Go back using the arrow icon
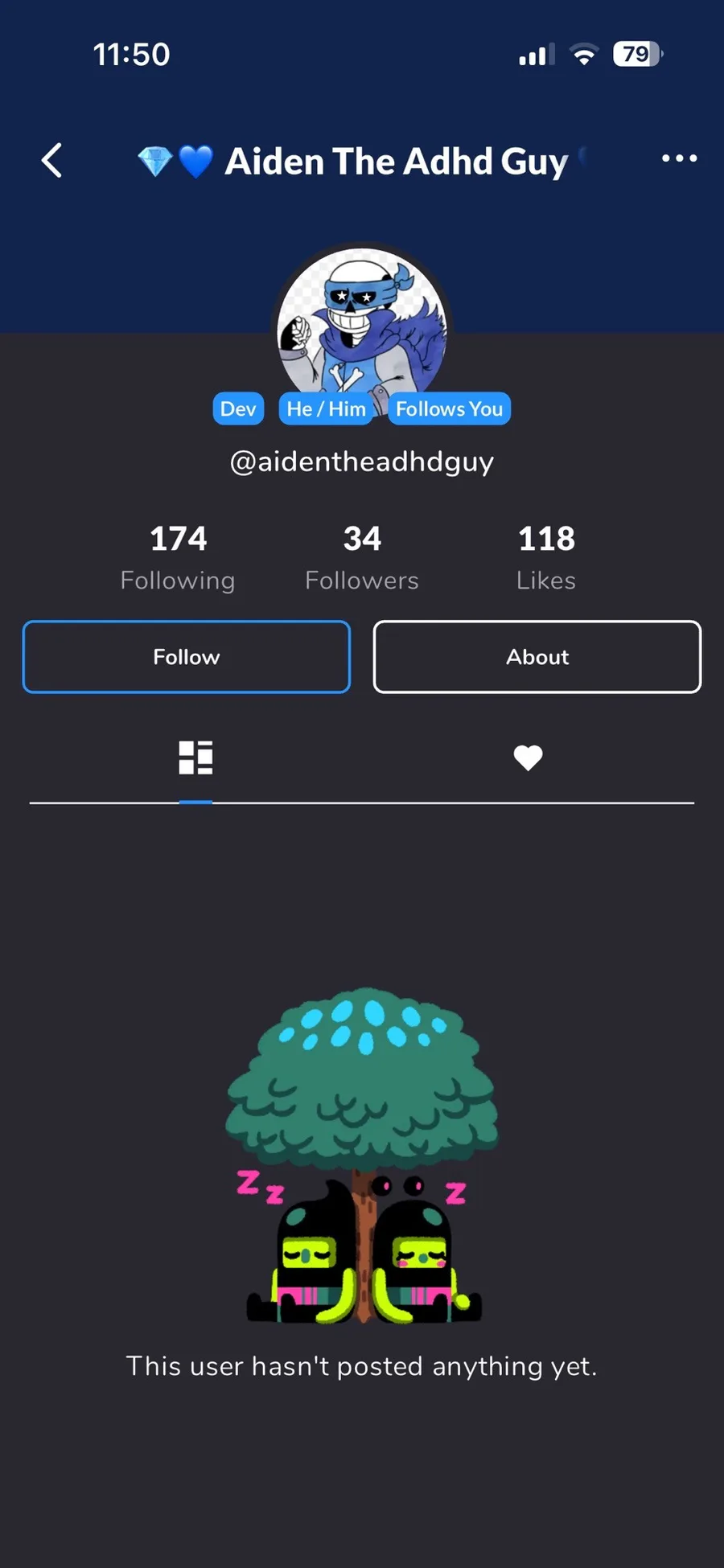 pos(52,160)
